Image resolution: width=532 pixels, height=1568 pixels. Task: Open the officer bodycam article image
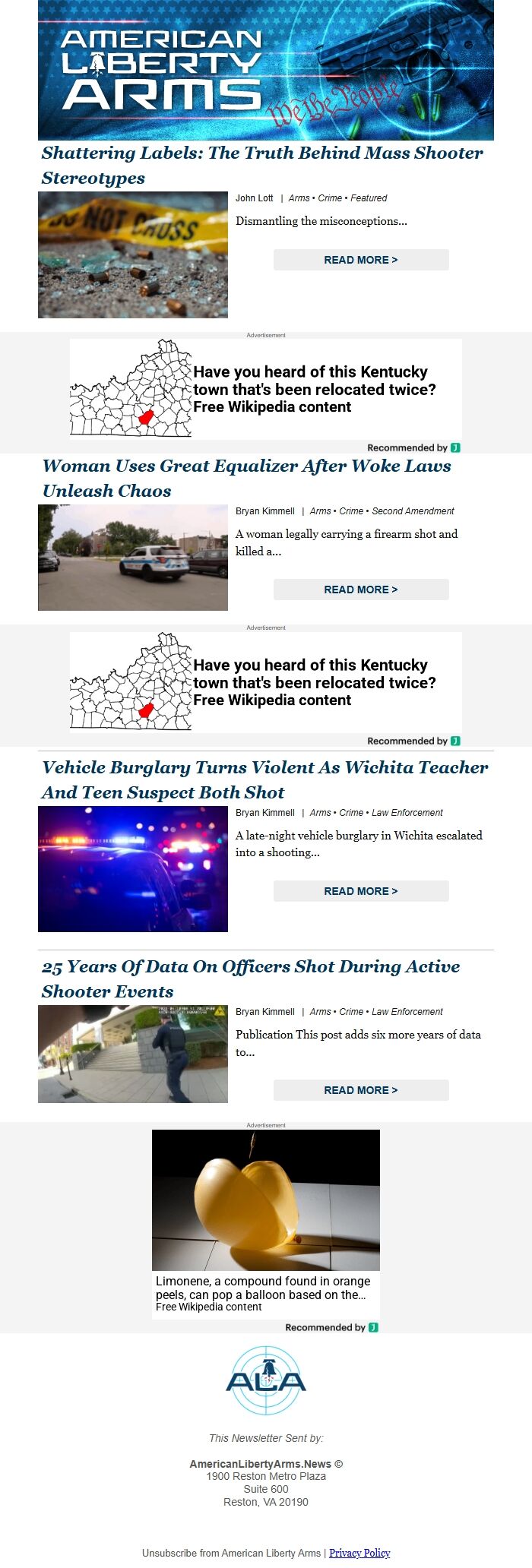[133, 1054]
